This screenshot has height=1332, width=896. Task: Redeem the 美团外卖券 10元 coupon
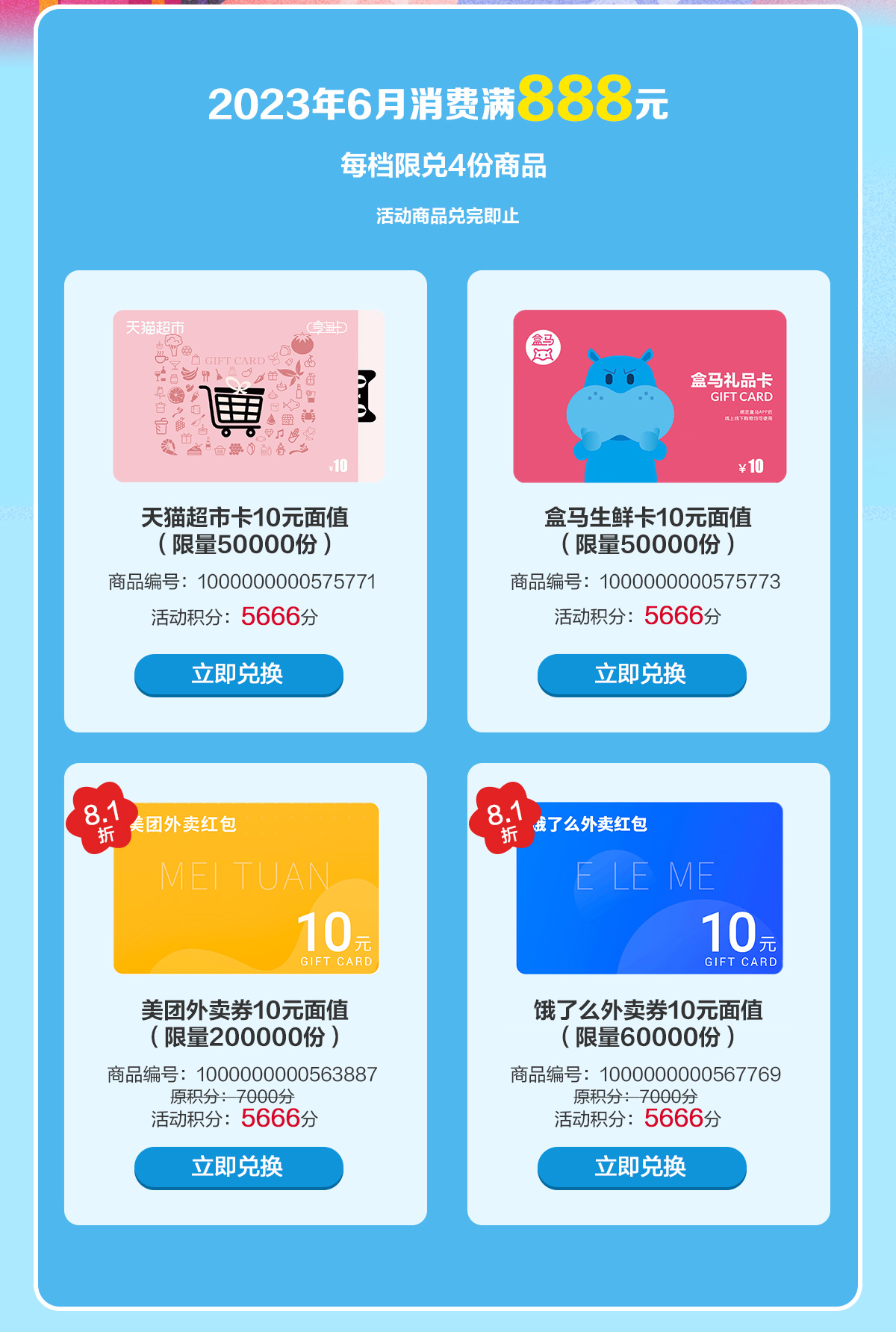coord(238,1167)
